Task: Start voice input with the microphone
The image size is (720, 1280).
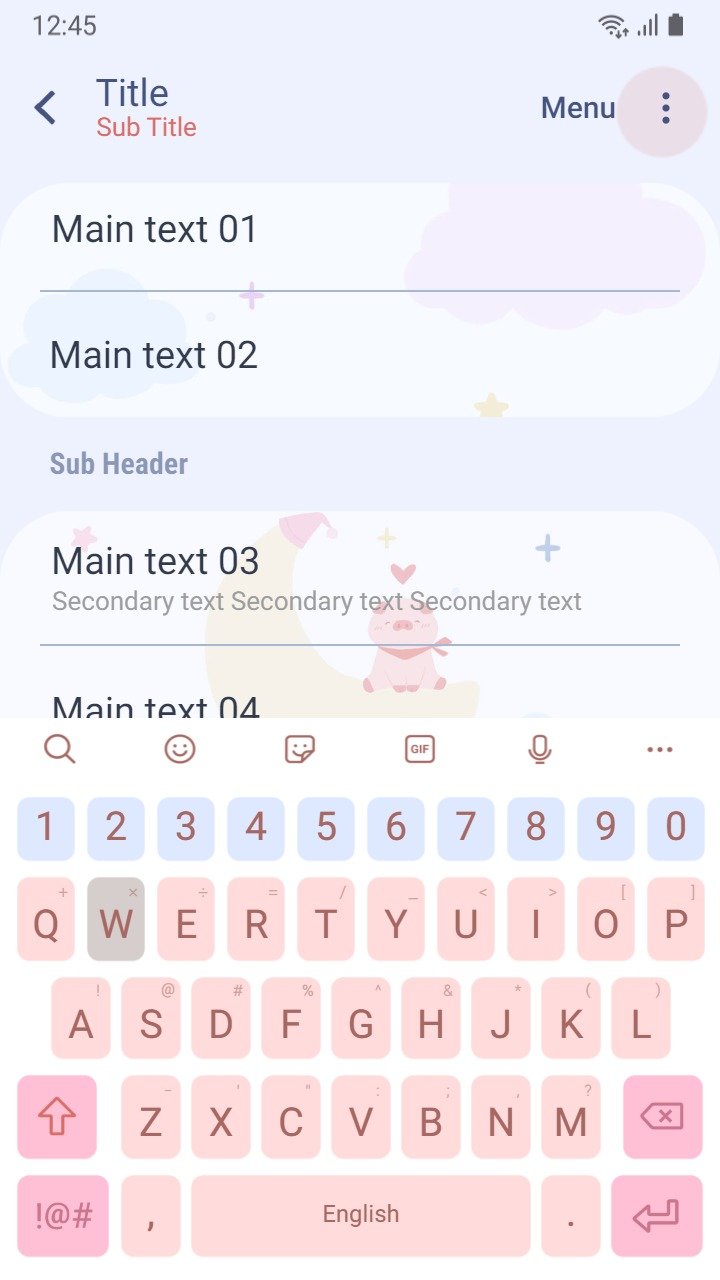Action: coord(540,749)
